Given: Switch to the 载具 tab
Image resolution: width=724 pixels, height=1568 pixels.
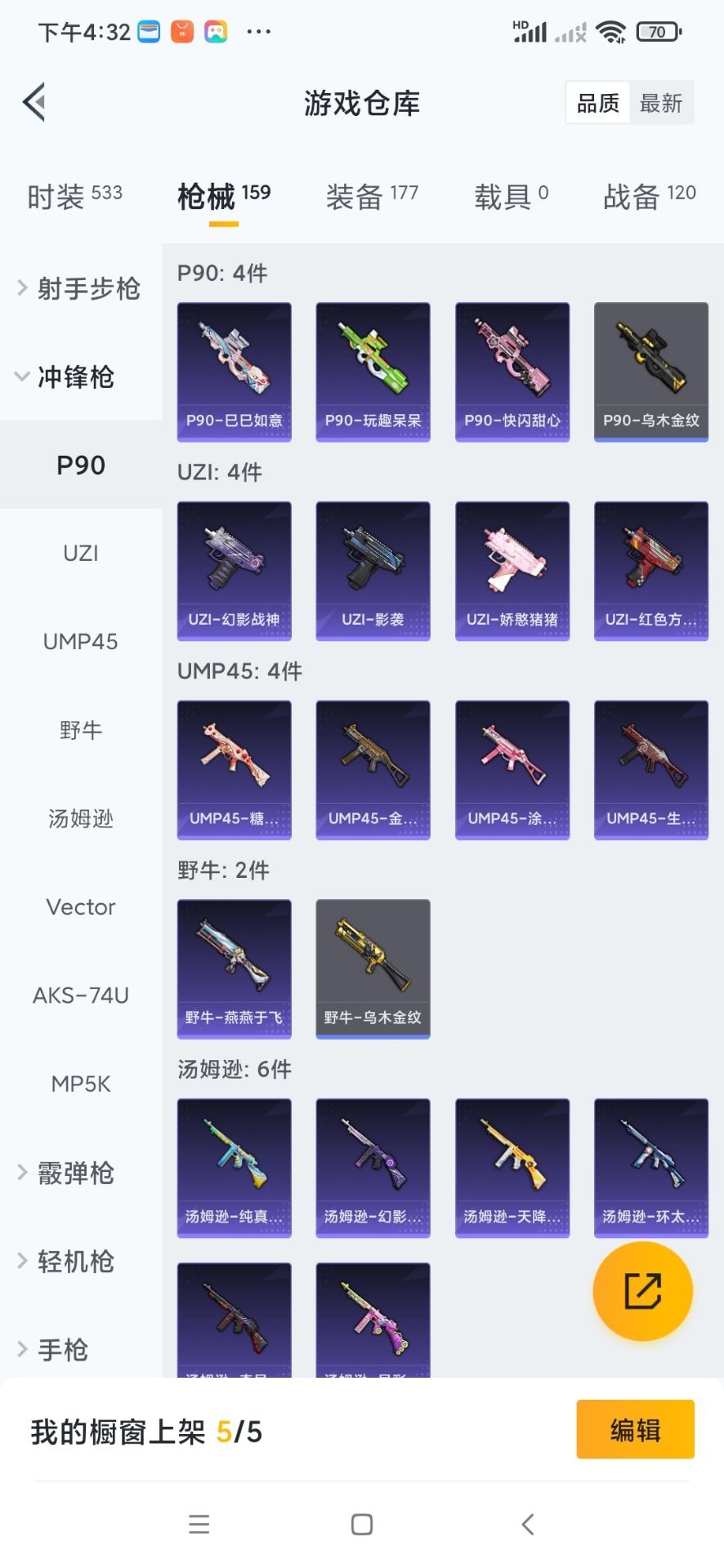Looking at the screenshot, I should (511, 196).
